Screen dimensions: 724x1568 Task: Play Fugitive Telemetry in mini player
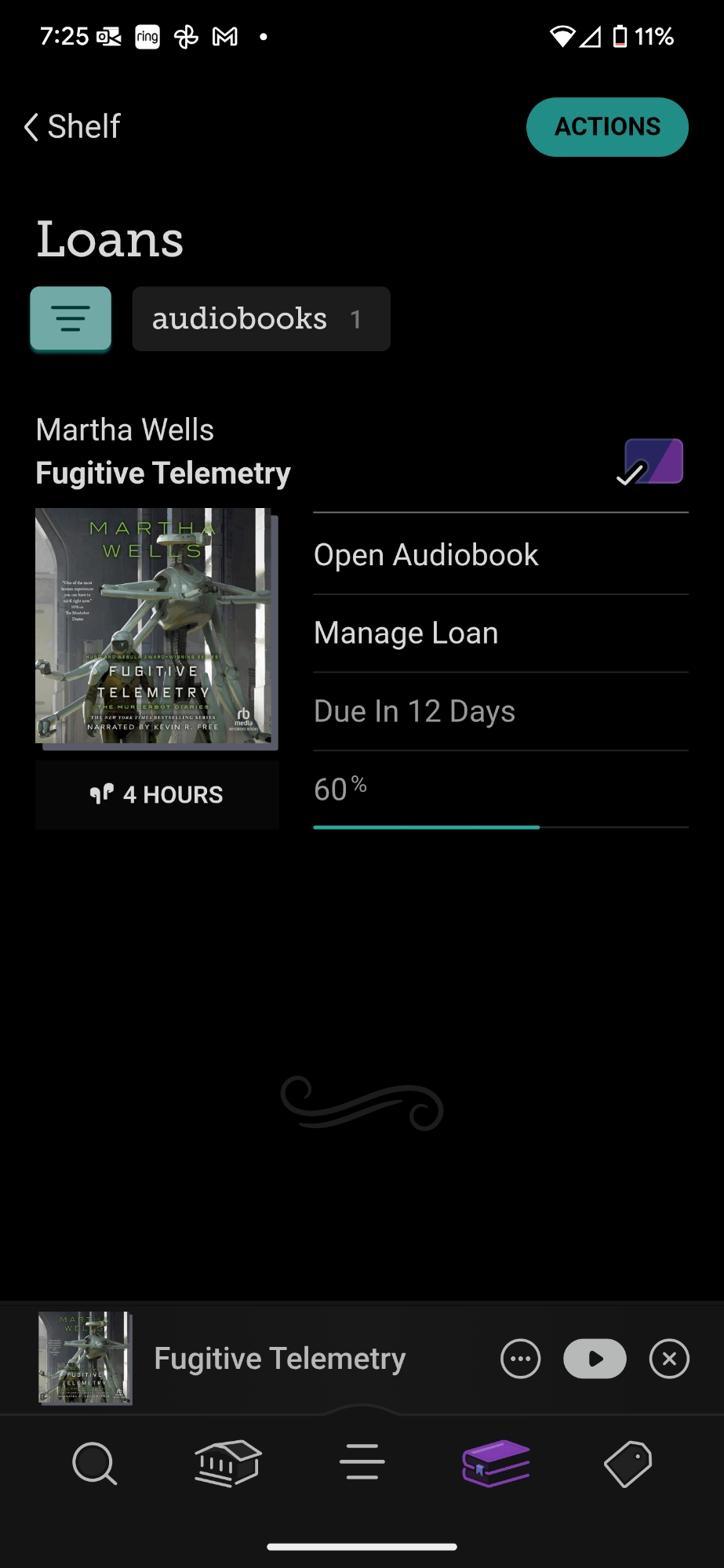tap(595, 1359)
